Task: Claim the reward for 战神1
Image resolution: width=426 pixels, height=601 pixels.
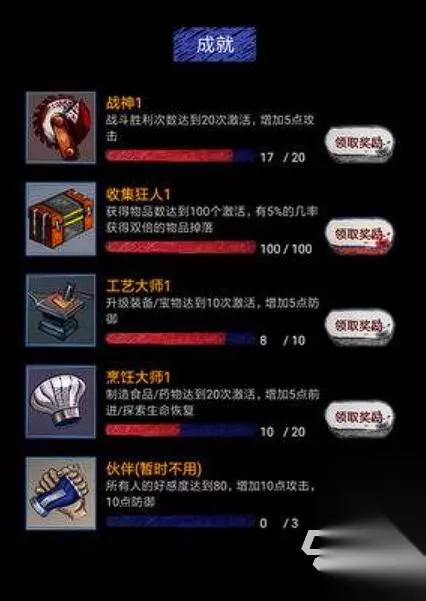Action: [359, 143]
